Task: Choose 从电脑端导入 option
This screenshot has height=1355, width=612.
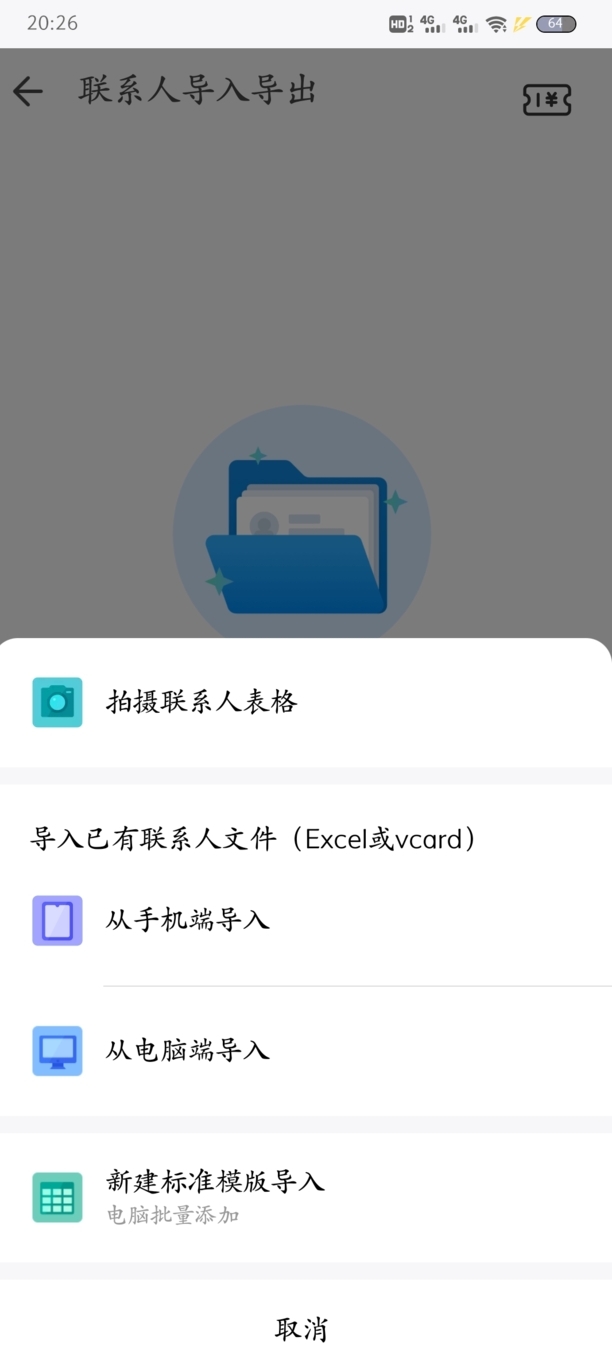Action: pos(188,1050)
